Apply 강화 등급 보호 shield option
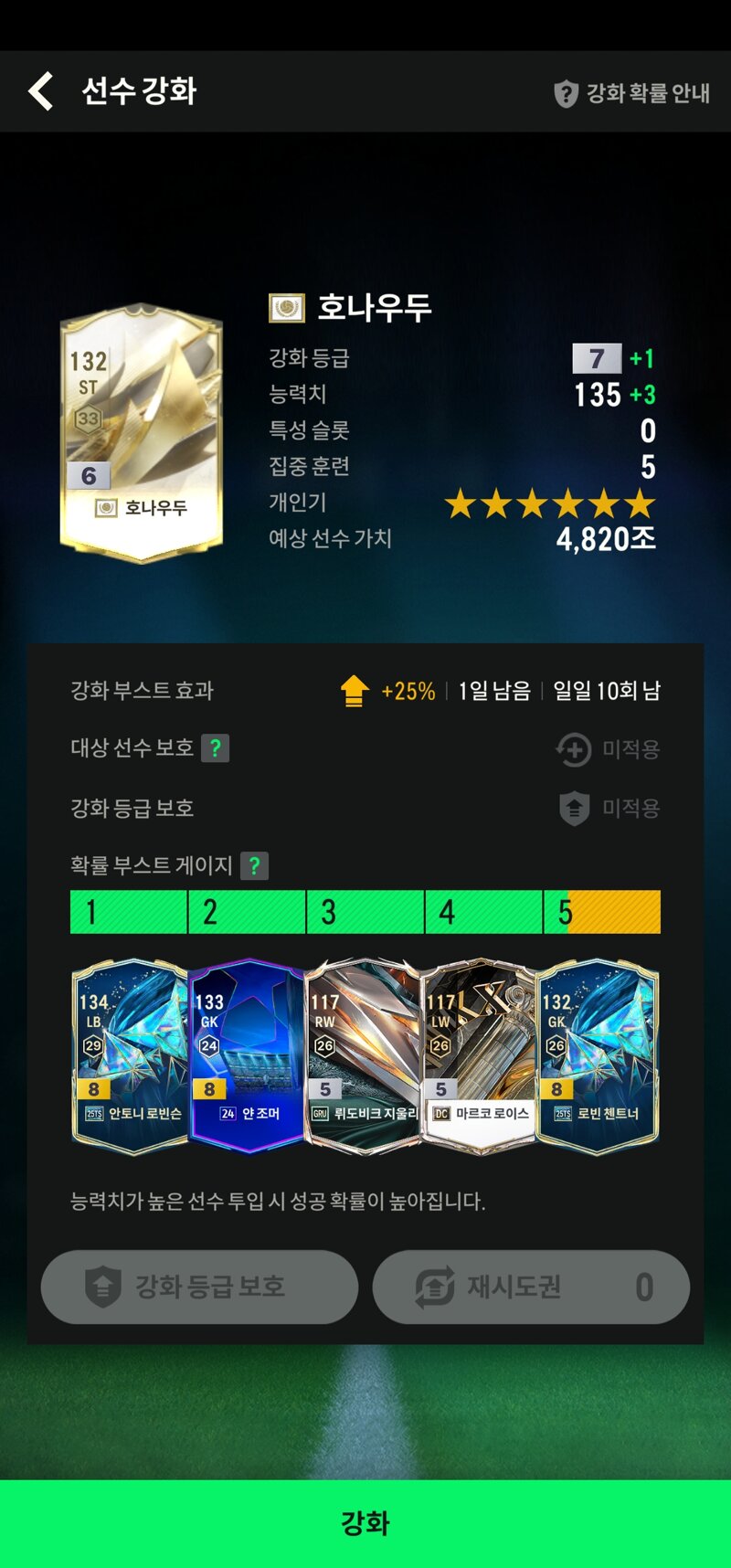This screenshot has height=1568, width=731. coord(609,808)
